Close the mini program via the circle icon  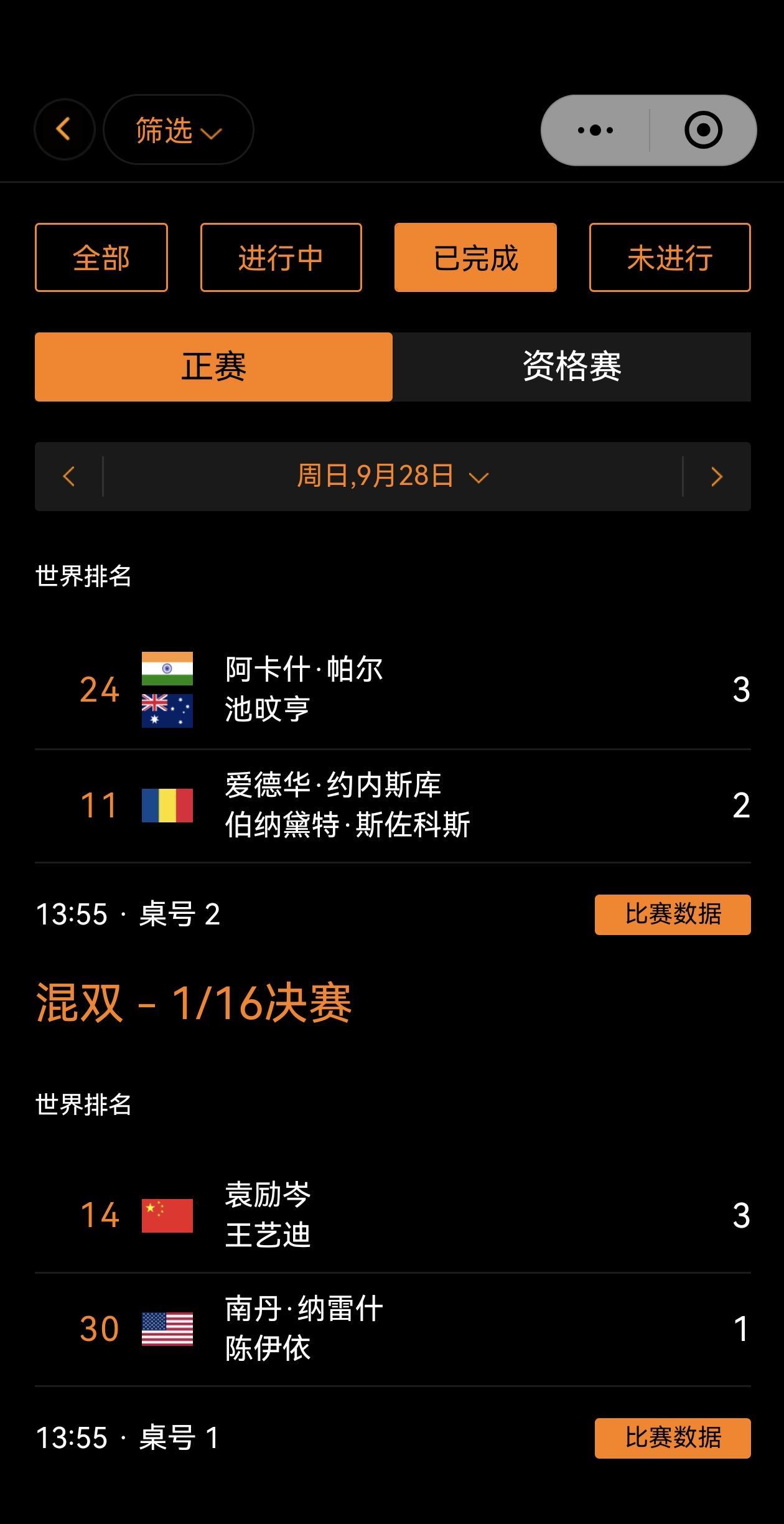coord(703,130)
